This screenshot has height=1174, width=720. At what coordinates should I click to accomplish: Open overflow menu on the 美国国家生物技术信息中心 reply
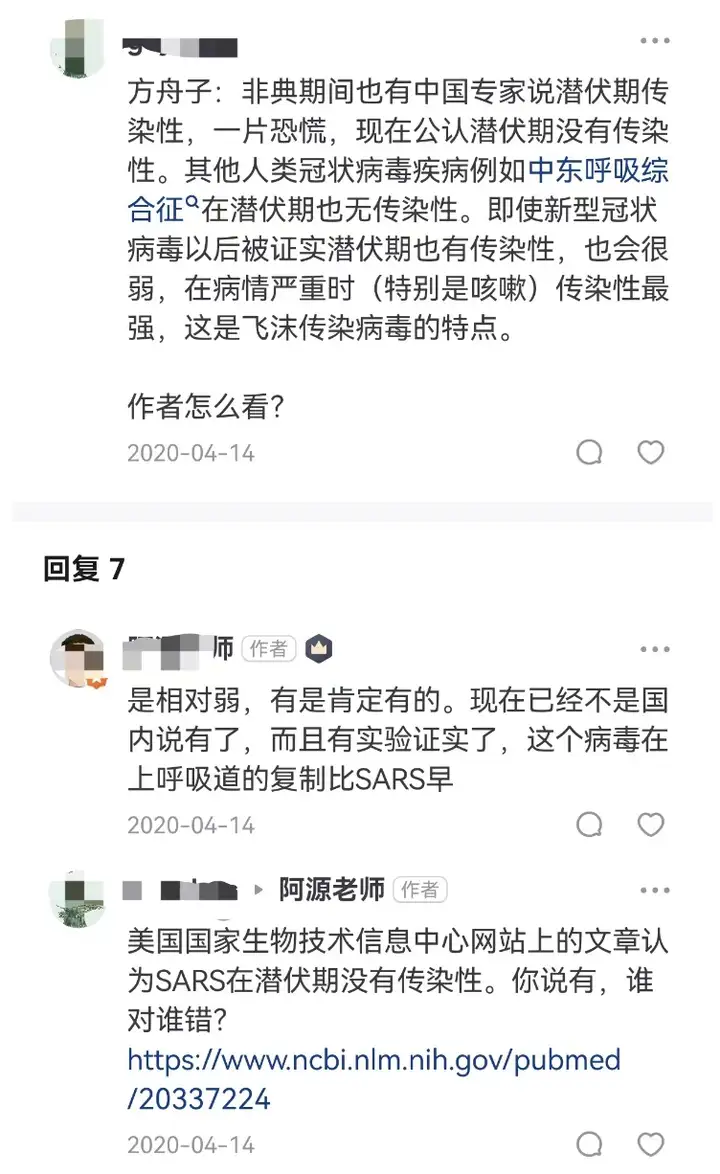(x=655, y=889)
